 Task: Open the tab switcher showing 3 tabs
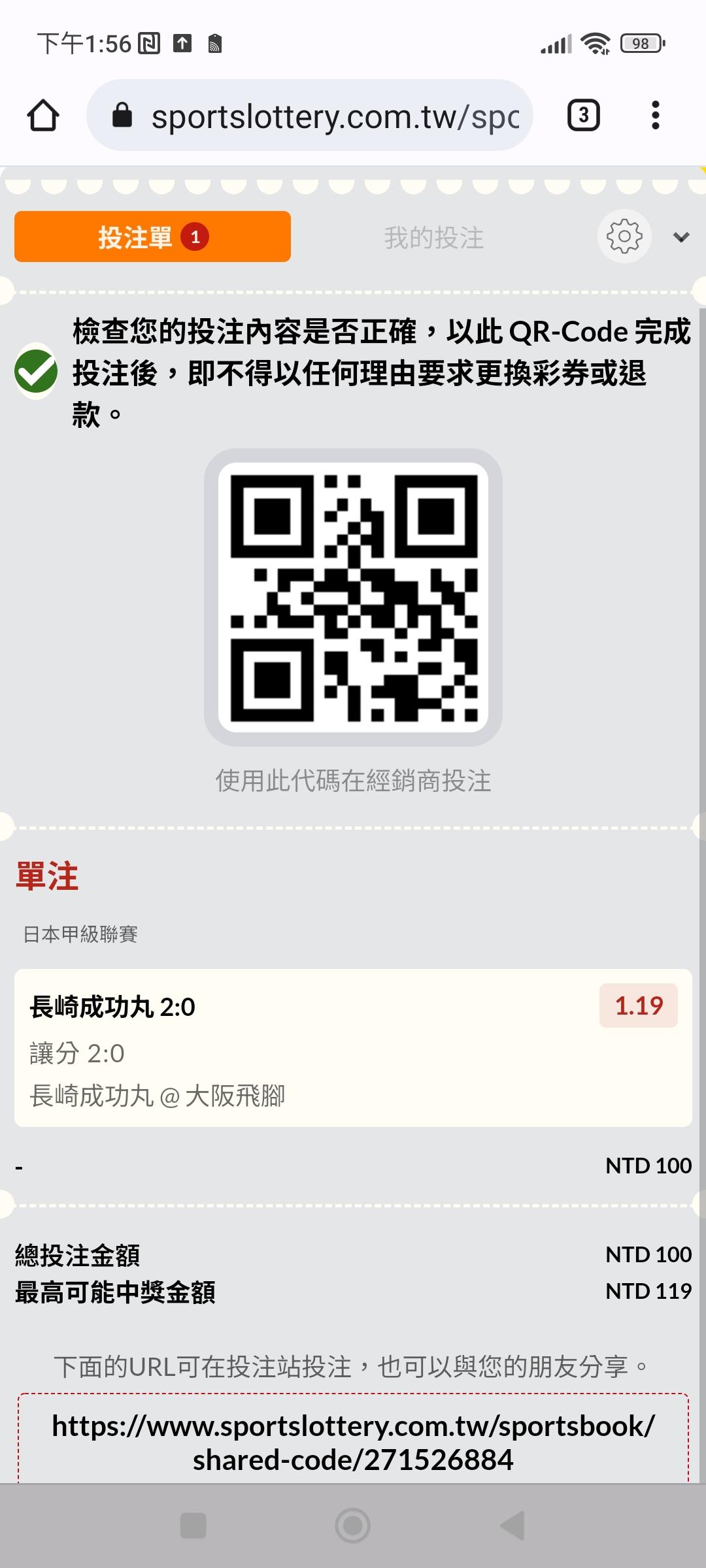click(583, 116)
